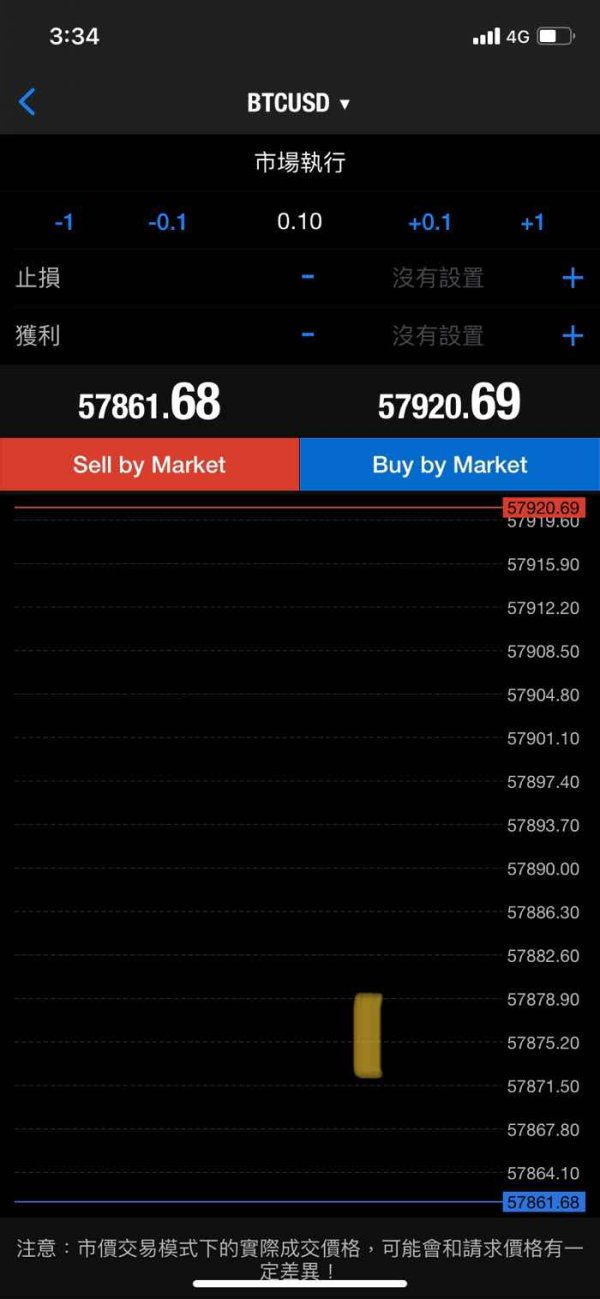Tap Sell by Market
Screen dimensions: 600x1299
(149, 464)
